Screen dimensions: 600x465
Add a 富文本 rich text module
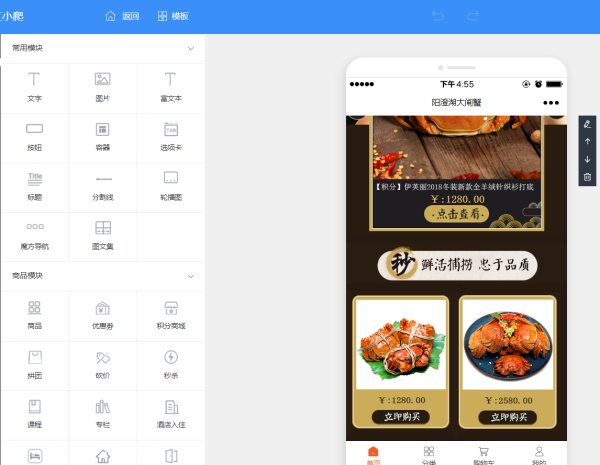(170, 87)
